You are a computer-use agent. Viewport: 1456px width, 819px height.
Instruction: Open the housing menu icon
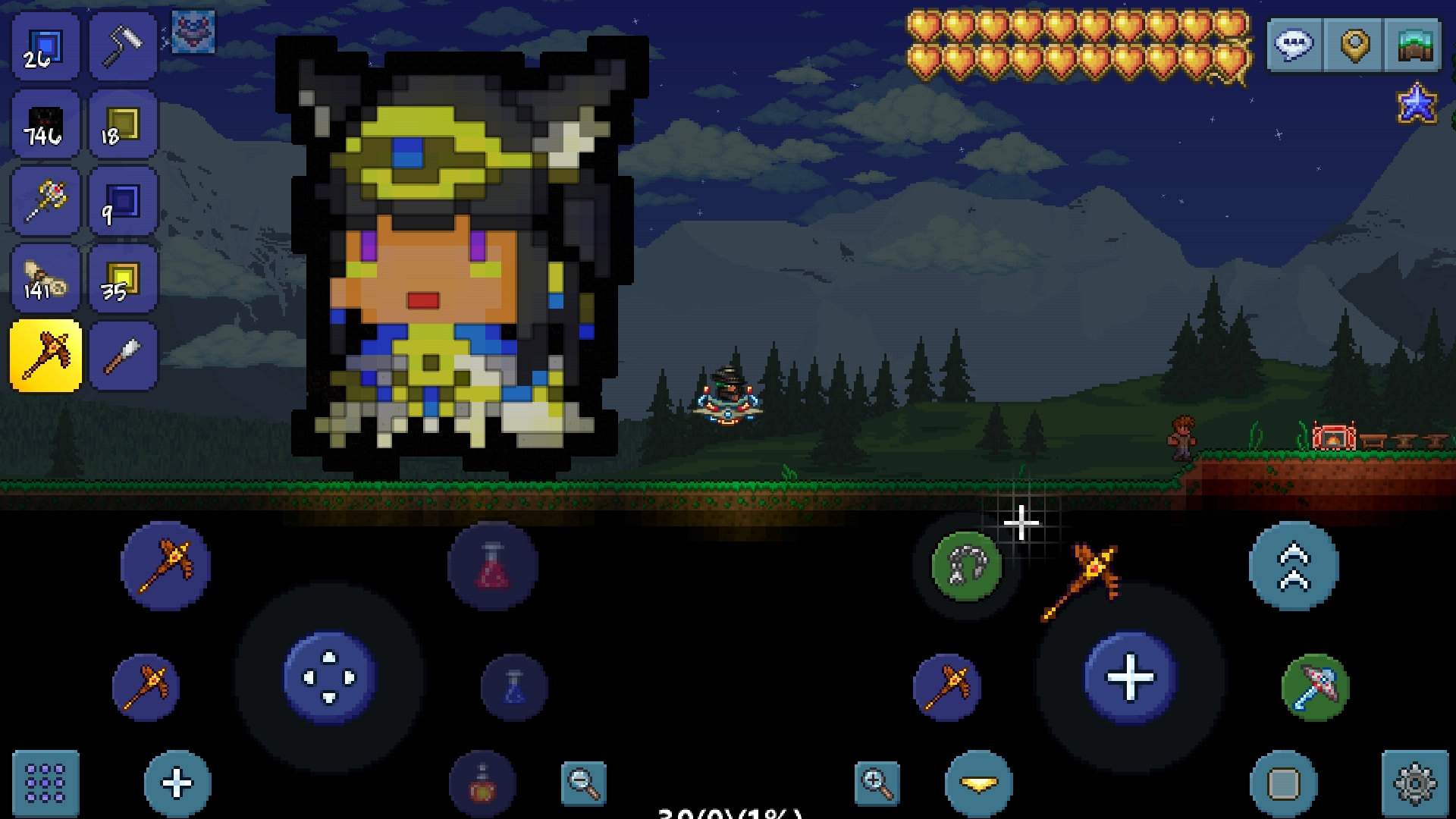tap(1413, 45)
